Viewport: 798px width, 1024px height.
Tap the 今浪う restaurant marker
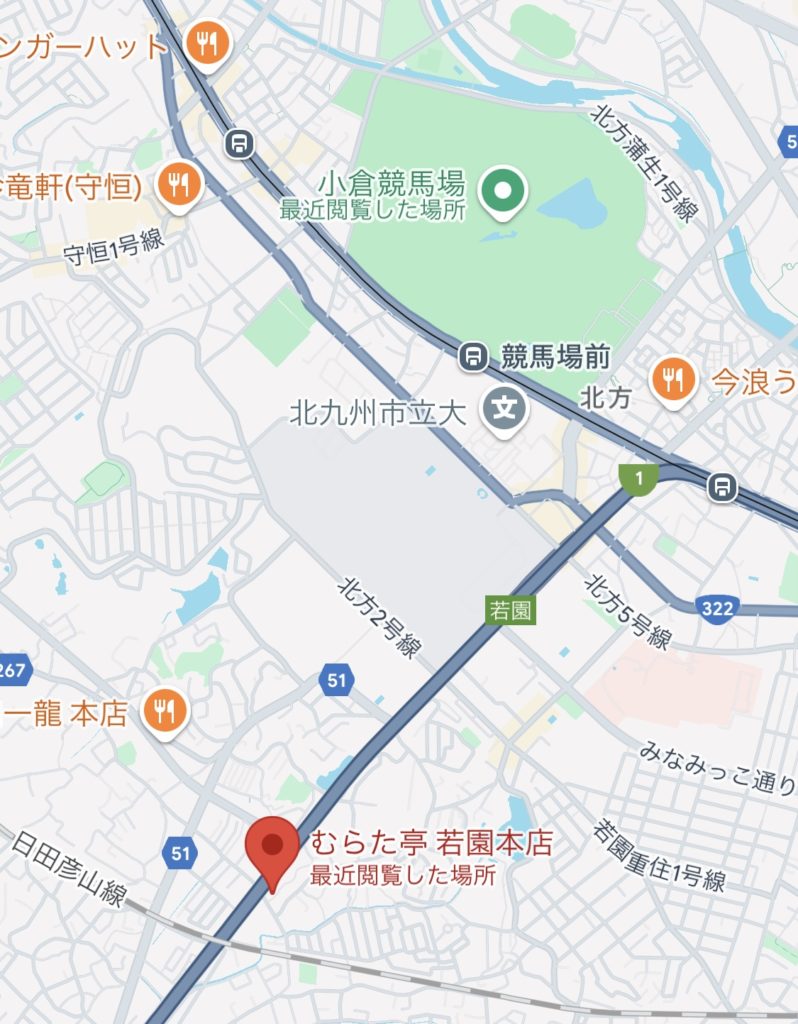[x=673, y=379]
